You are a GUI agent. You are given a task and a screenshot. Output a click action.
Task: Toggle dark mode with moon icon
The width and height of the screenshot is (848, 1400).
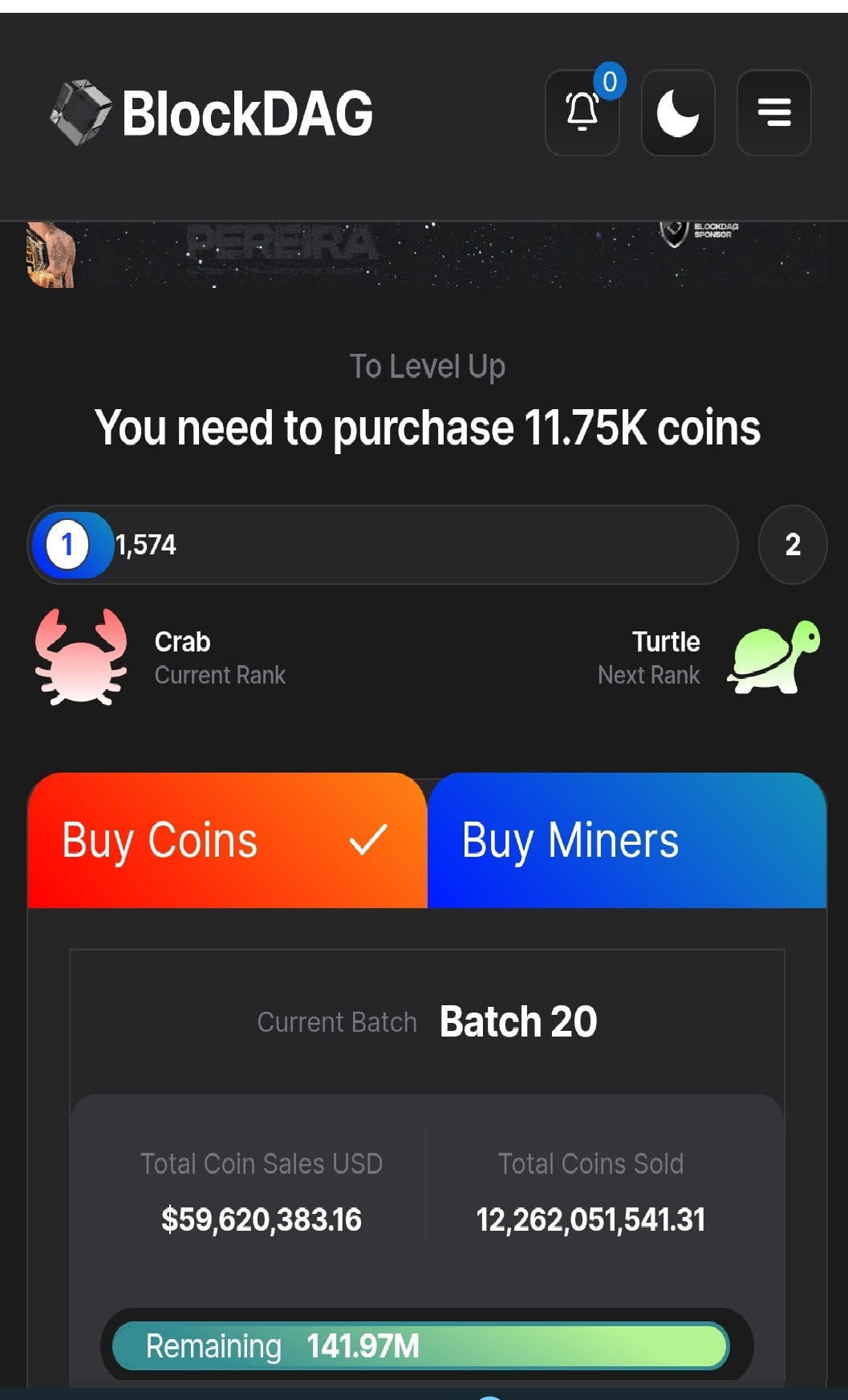(678, 112)
